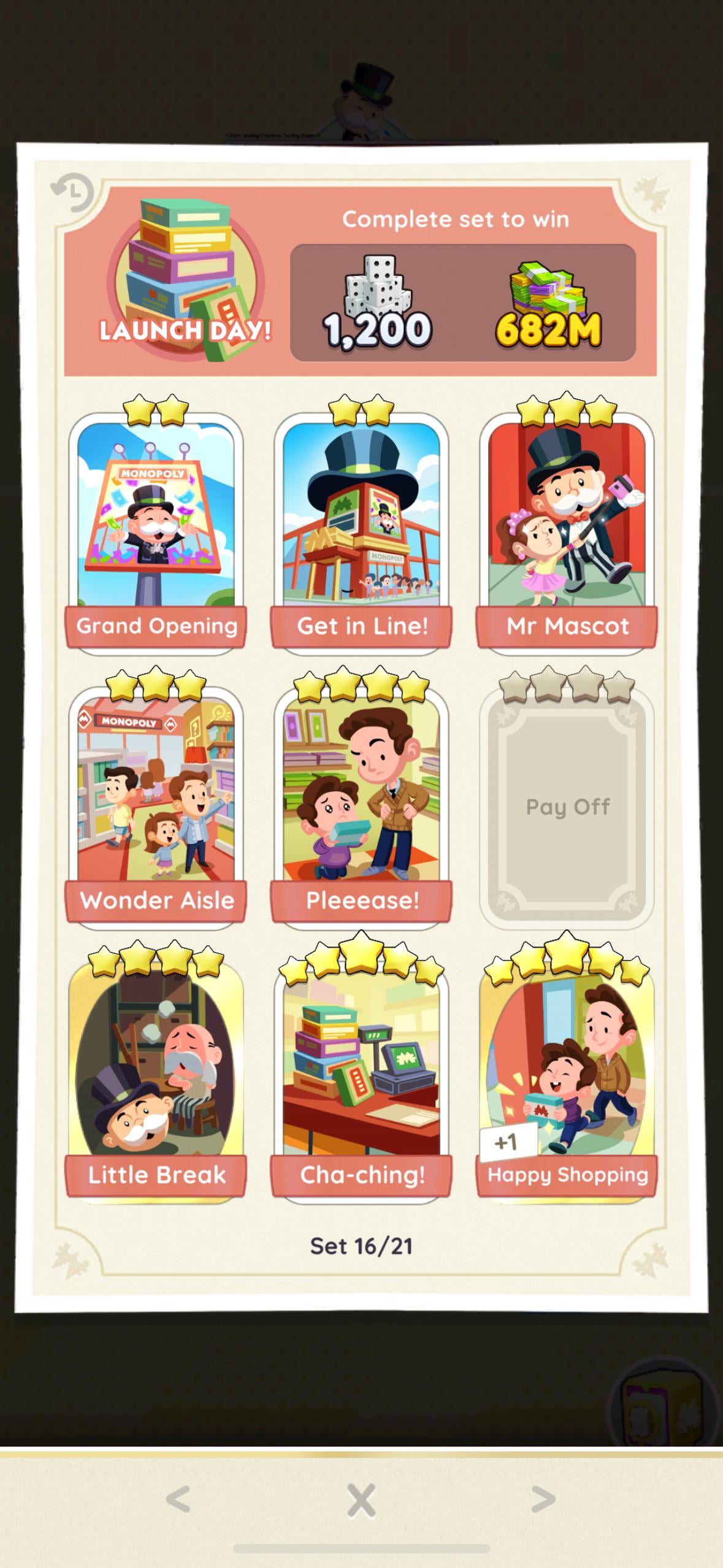Viewport: 723px width, 1568px height.
Task: Tap the missing Pay Off sticker slot
Action: (567, 805)
